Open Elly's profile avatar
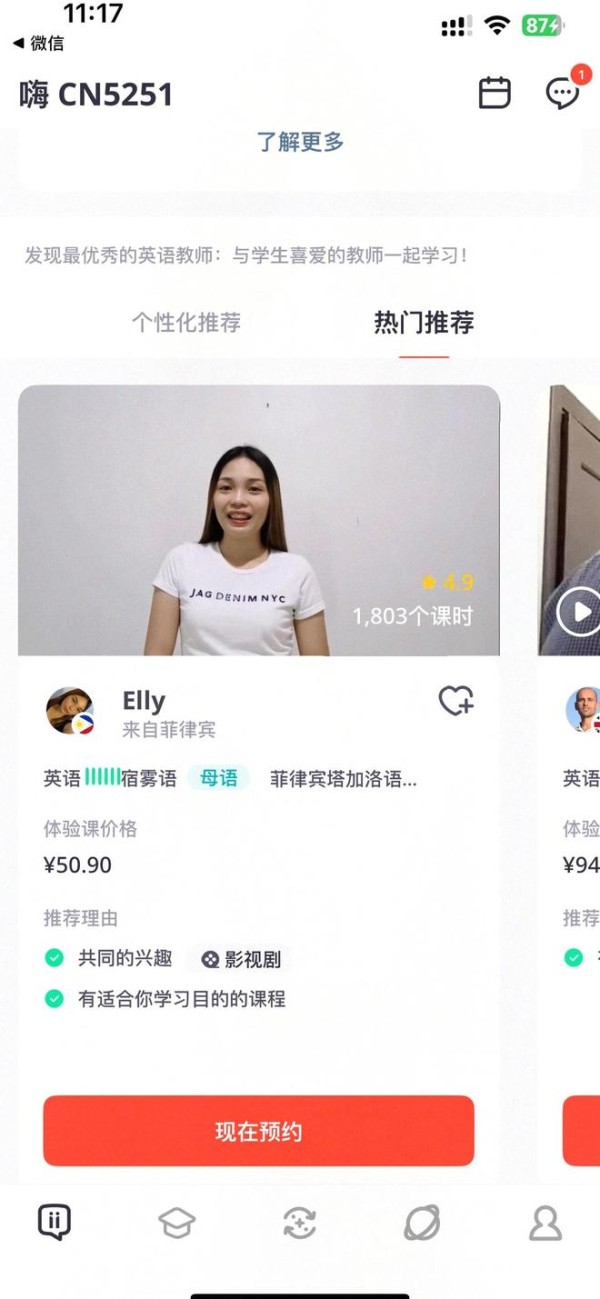This screenshot has width=600, height=1299. [70, 711]
